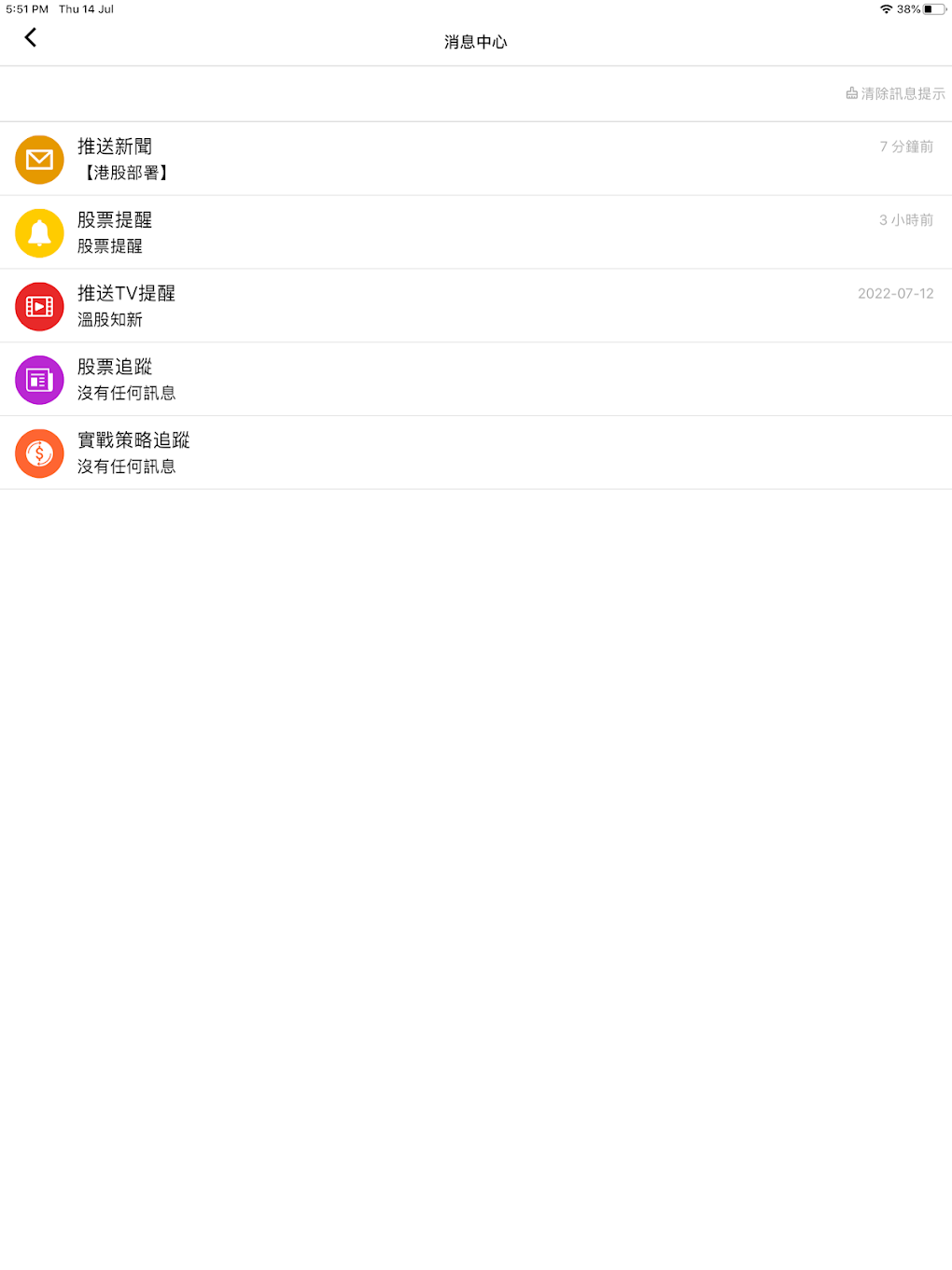Select the 股票提醒 bell icon
The height and width of the screenshot is (1270, 952).
[39, 232]
